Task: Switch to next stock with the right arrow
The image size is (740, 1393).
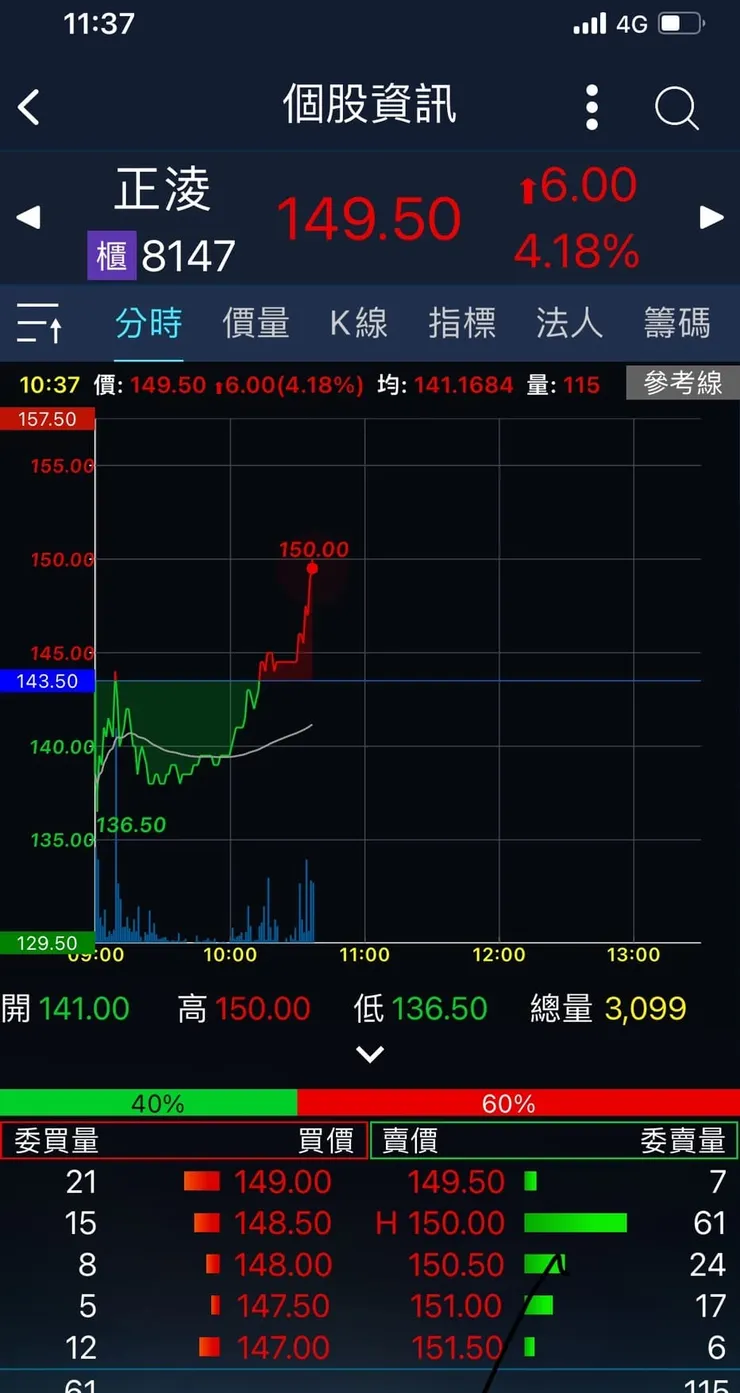Action: (x=712, y=217)
